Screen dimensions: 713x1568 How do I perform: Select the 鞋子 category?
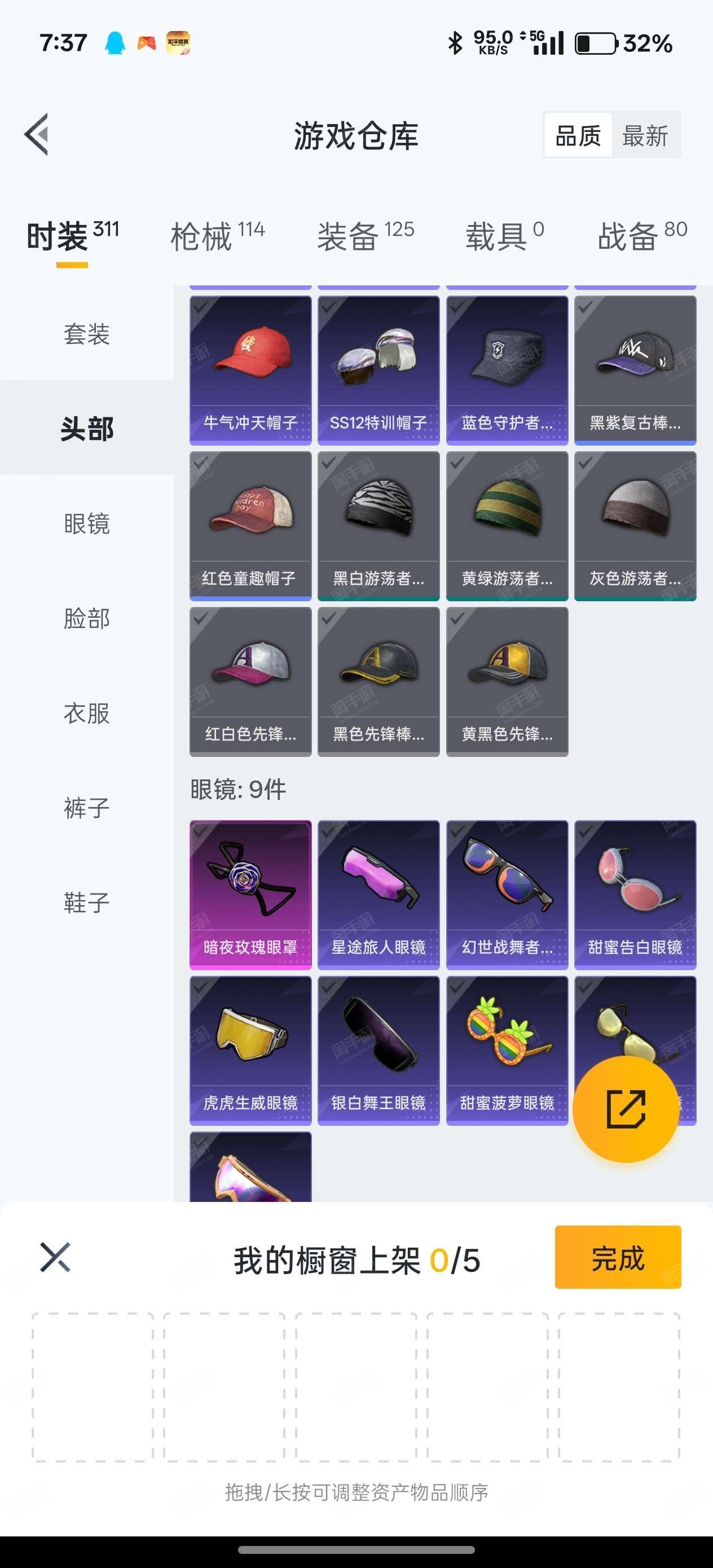click(86, 902)
